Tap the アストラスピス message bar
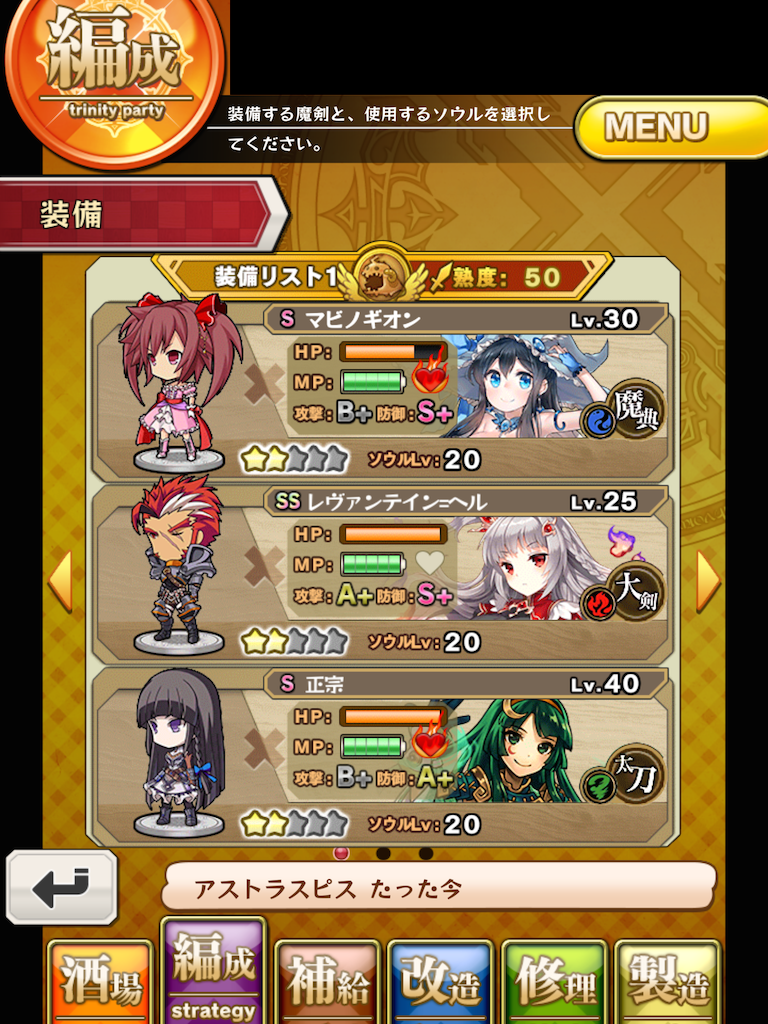Screen dimensions: 768x1024 pos(440,887)
